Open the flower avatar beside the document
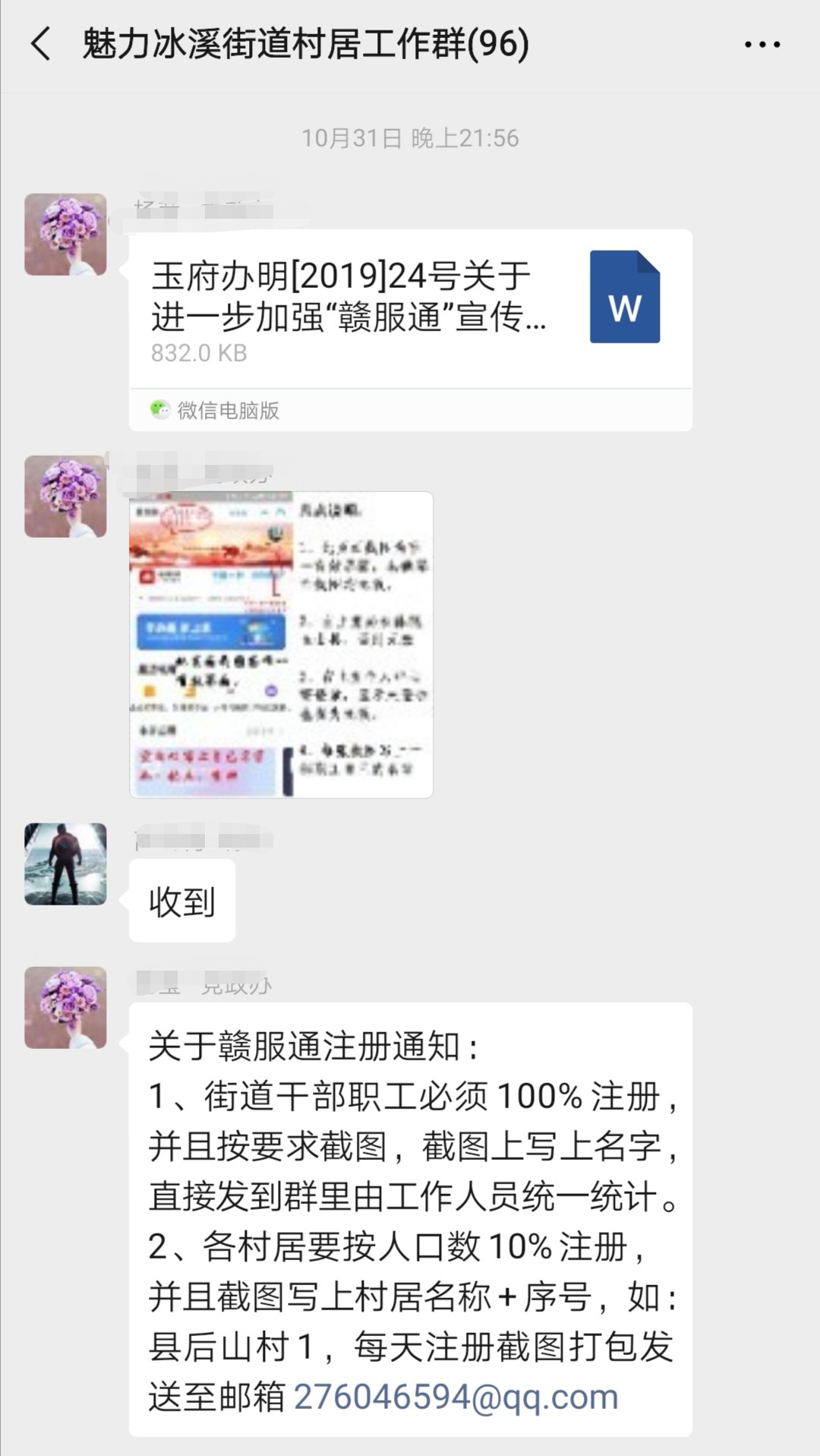 pos(65,234)
